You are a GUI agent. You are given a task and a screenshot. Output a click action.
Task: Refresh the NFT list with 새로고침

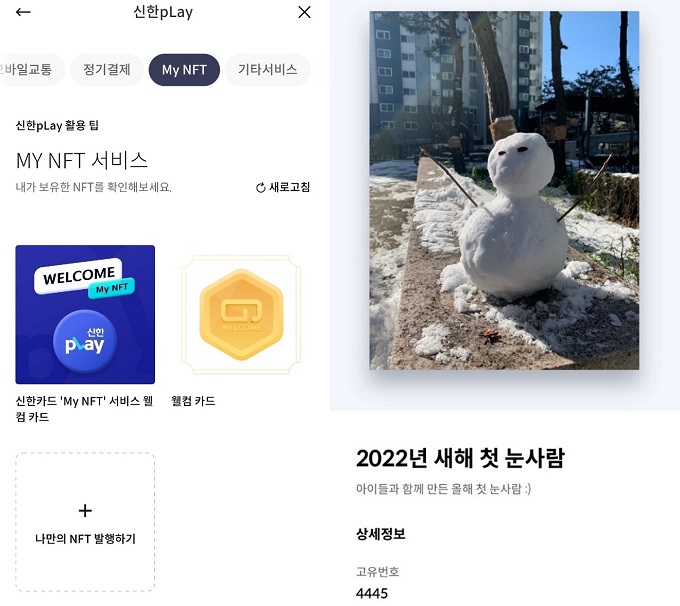tap(283, 188)
